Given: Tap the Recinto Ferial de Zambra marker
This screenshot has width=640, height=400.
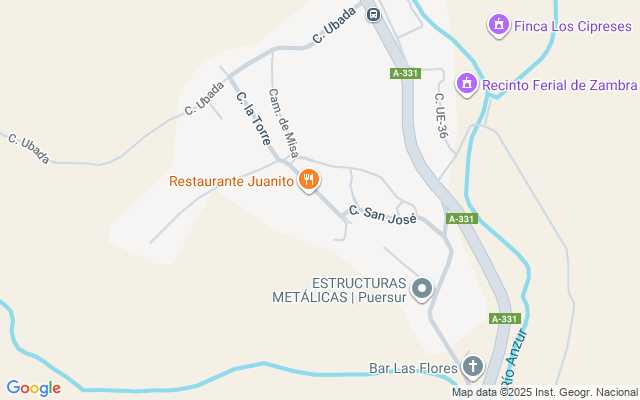Looking at the screenshot, I should point(465,84).
